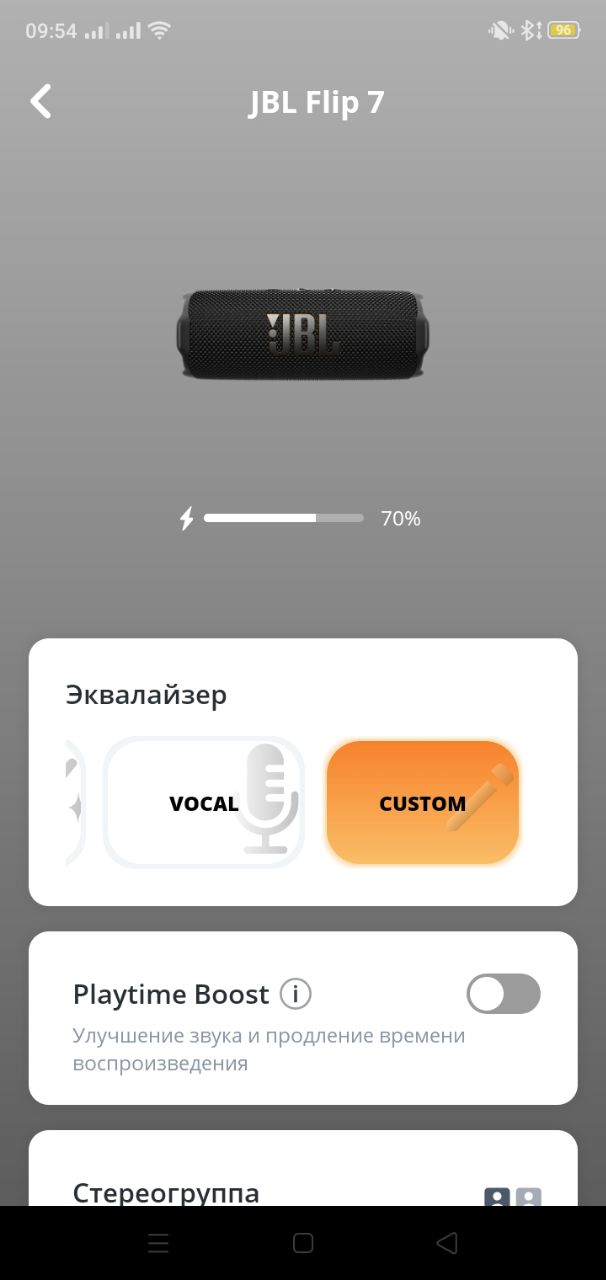
Task: Go back from the JBL Flip 7 screen
Action: (41, 102)
